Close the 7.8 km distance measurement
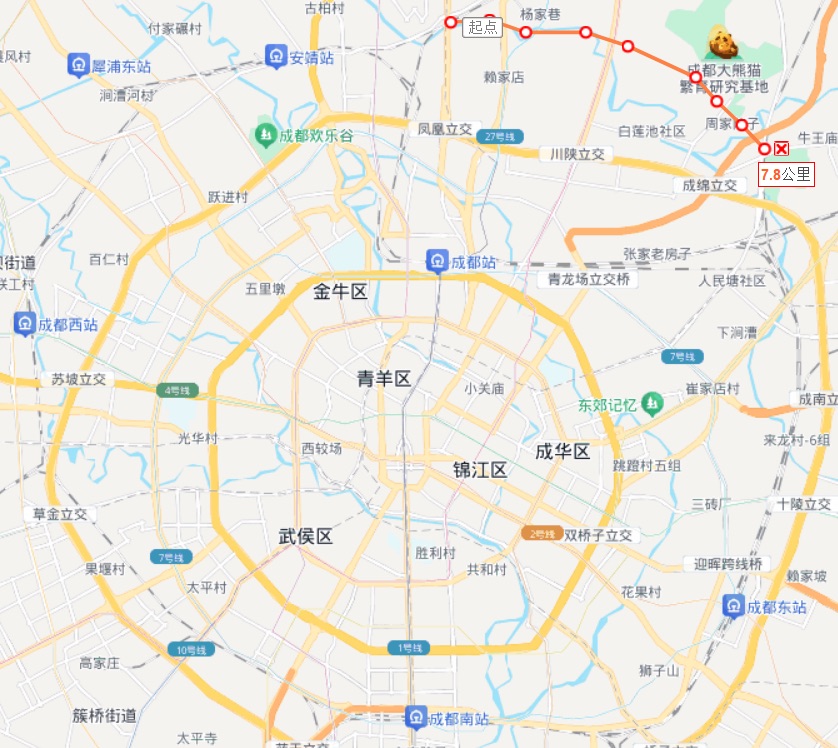 pos(782,148)
